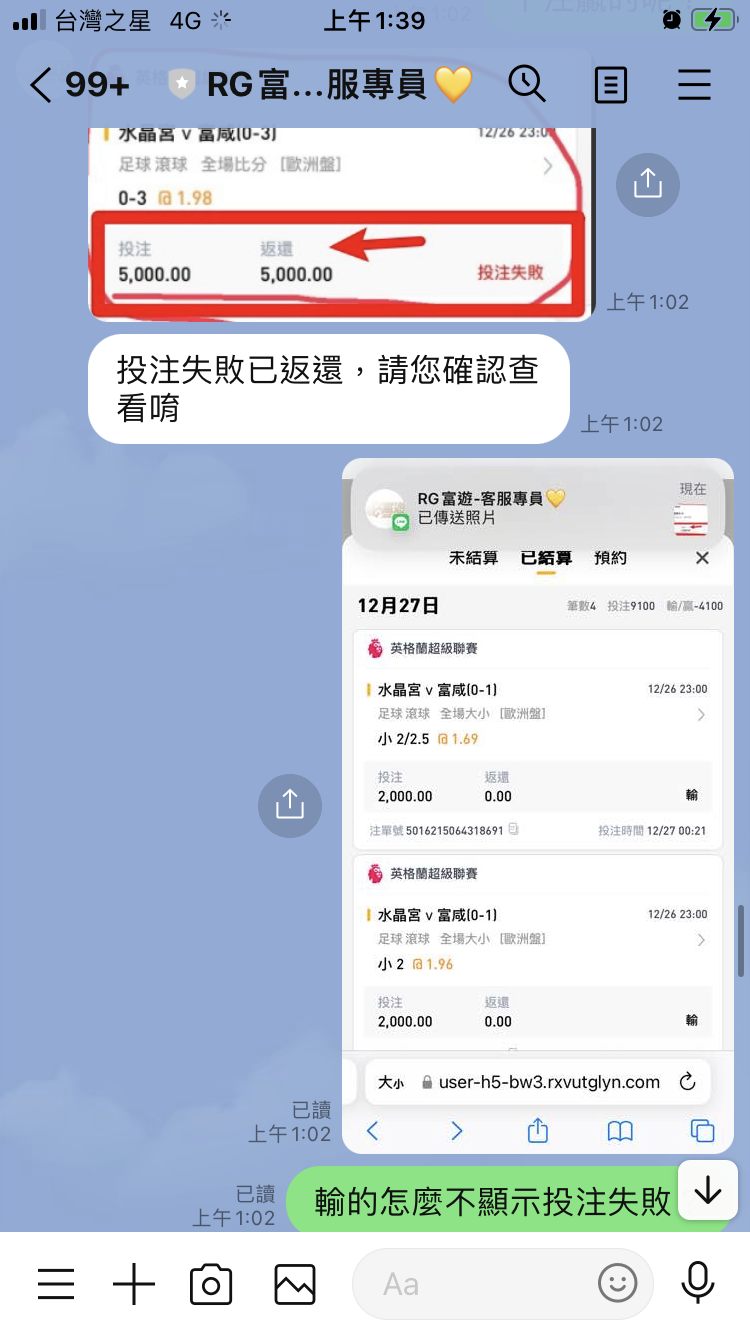The width and height of the screenshot is (750, 1334).
Task: Record a voice message with microphone
Action: point(698,1283)
